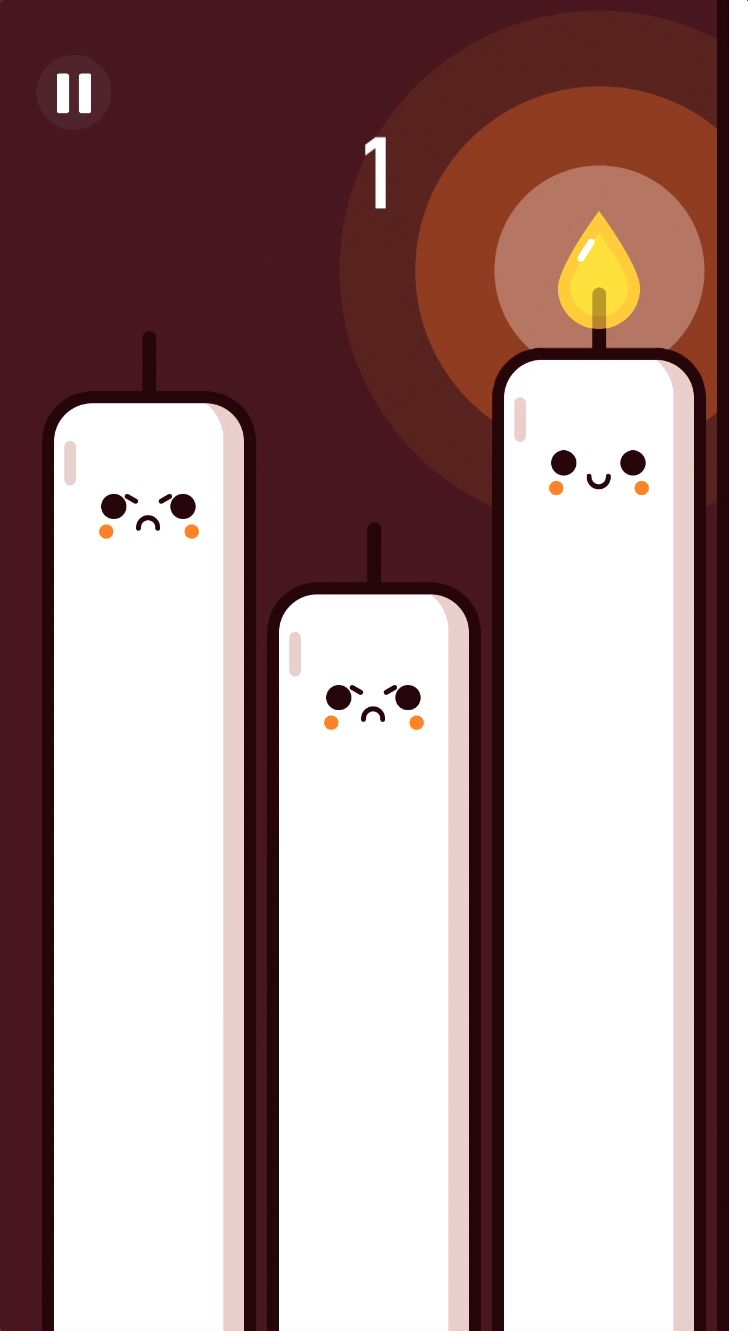Pause the candle game
This screenshot has height=1331, width=748.
(x=74, y=93)
